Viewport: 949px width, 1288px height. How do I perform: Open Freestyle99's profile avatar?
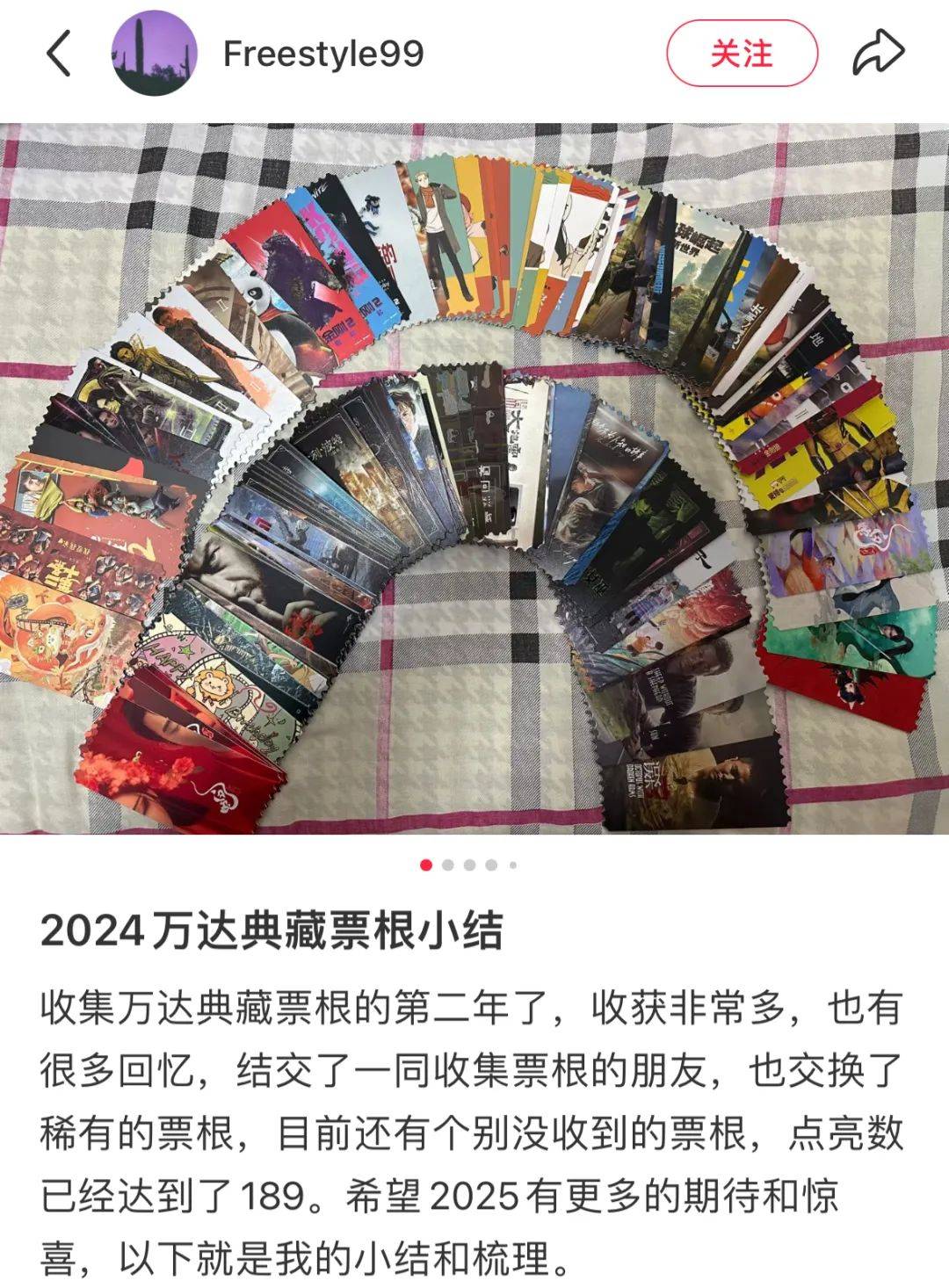tap(154, 54)
